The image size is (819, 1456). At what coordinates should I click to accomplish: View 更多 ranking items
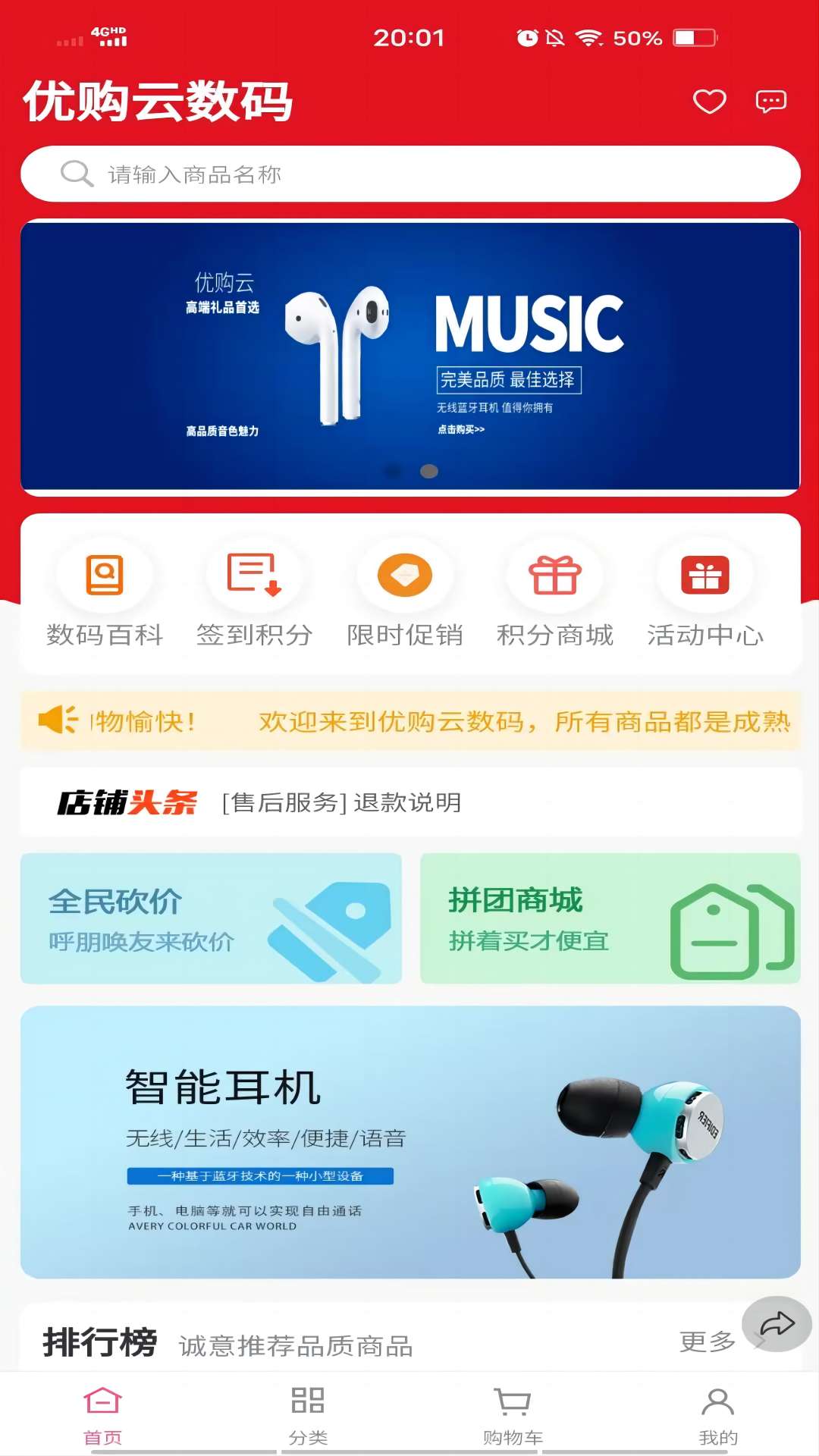point(708,1341)
